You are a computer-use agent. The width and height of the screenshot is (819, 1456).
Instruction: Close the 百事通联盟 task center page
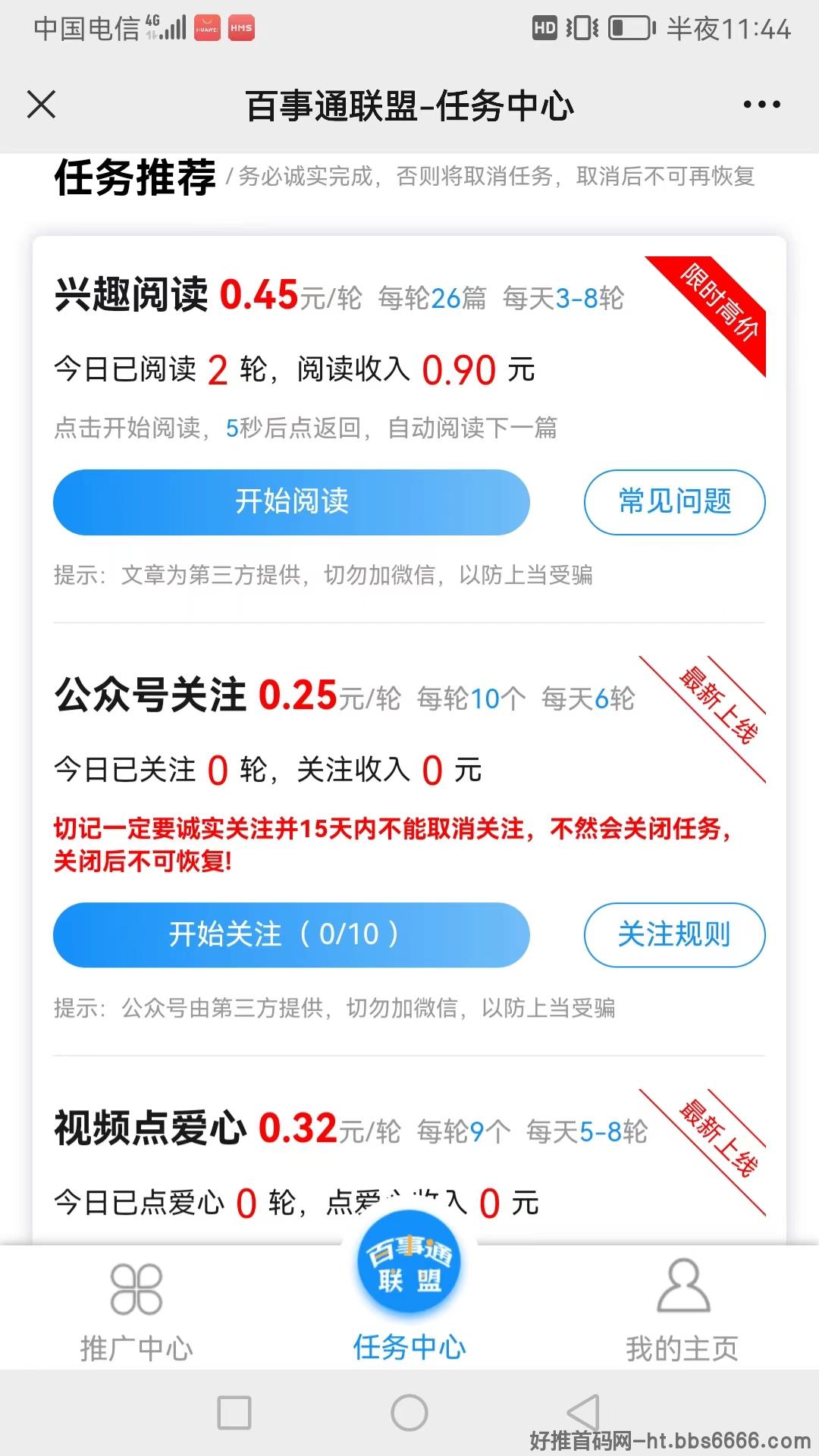click(42, 105)
